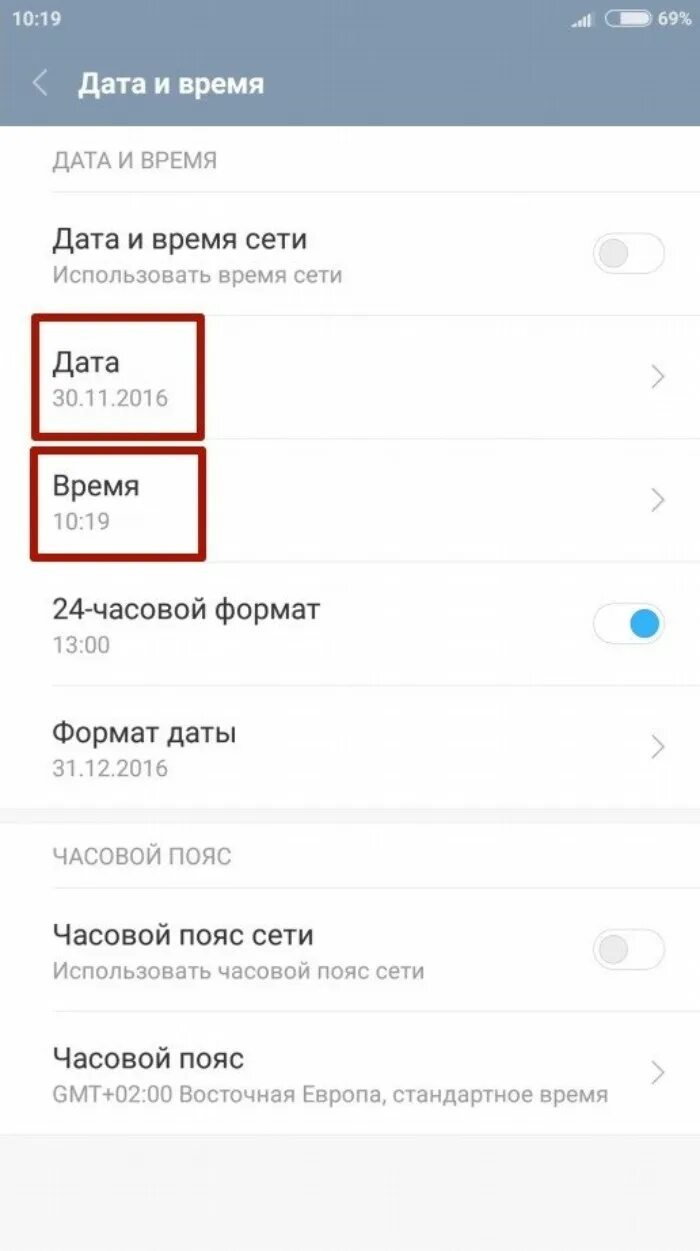Open the Дата setting row
Image resolution: width=700 pixels, height=1251 pixels.
350,378
